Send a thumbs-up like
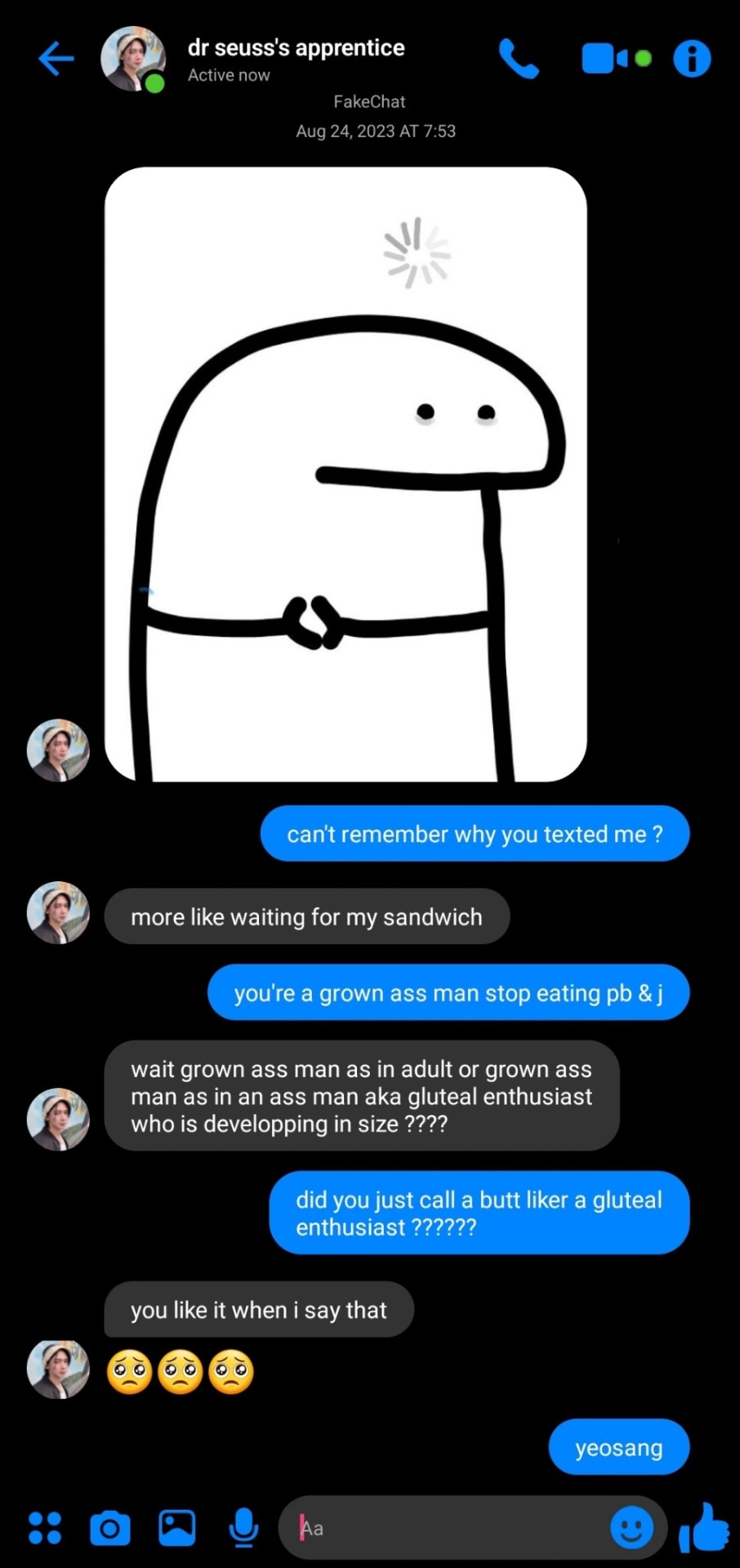740x1568 pixels. click(x=704, y=1526)
